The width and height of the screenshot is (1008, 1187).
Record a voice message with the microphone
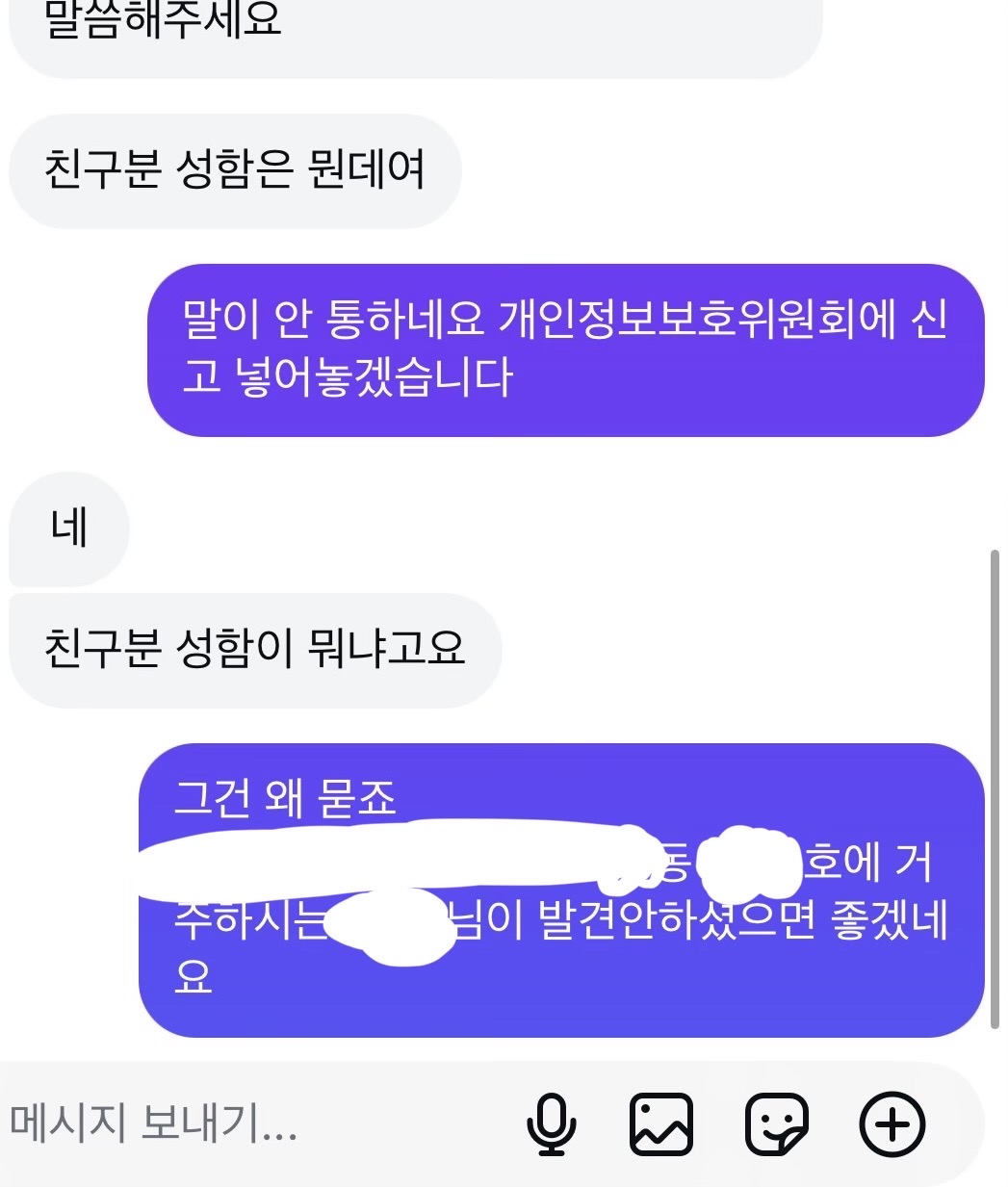coord(552,1123)
